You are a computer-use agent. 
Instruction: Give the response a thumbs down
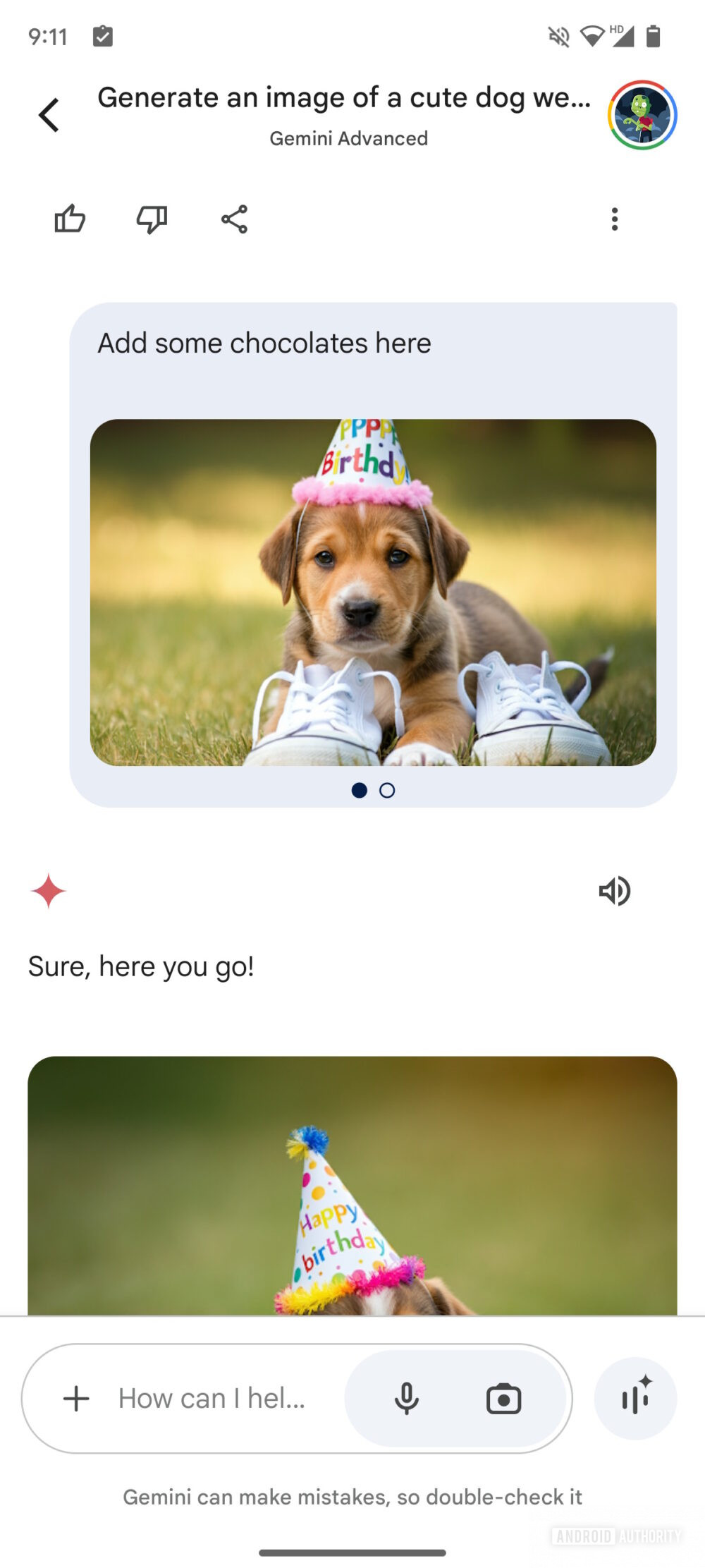pos(152,219)
